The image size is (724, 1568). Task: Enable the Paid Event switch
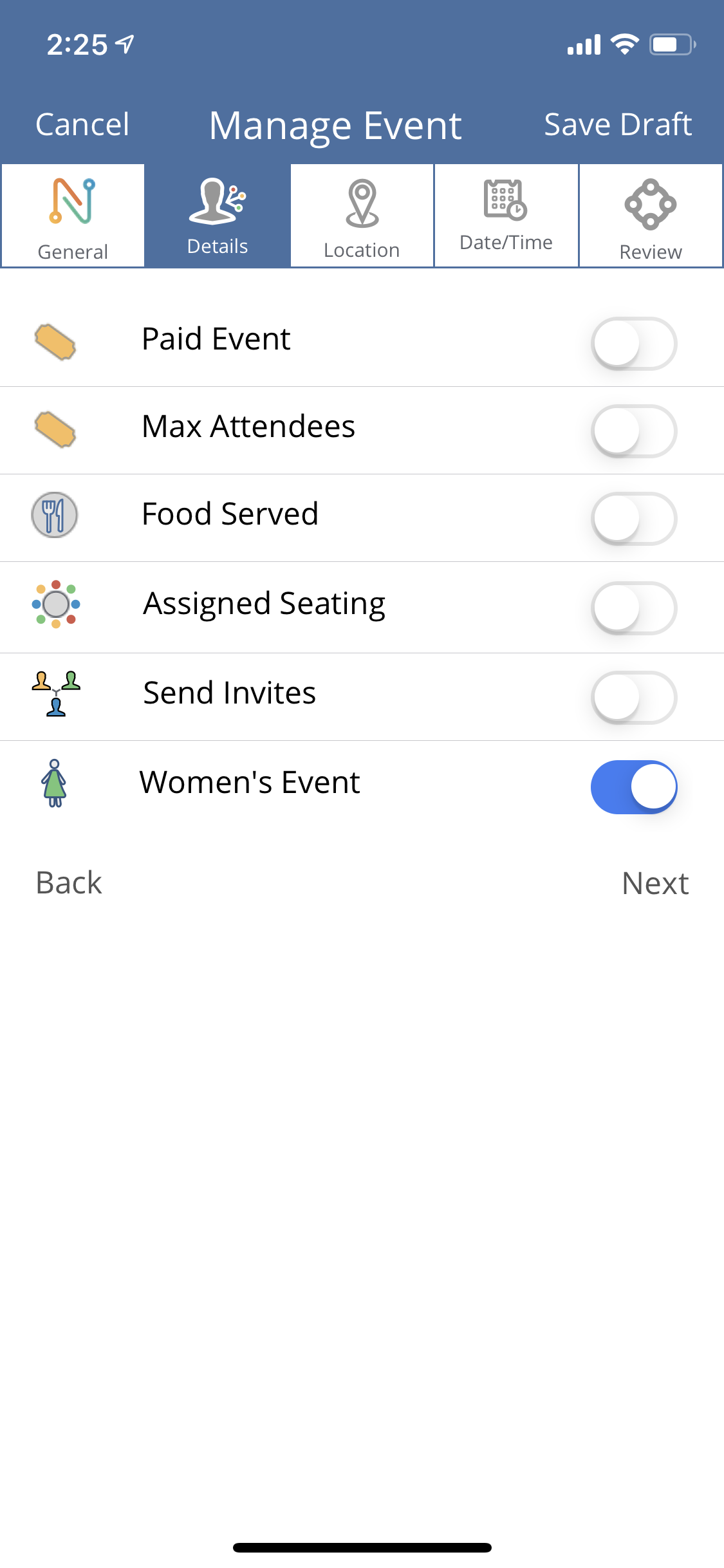pos(633,343)
